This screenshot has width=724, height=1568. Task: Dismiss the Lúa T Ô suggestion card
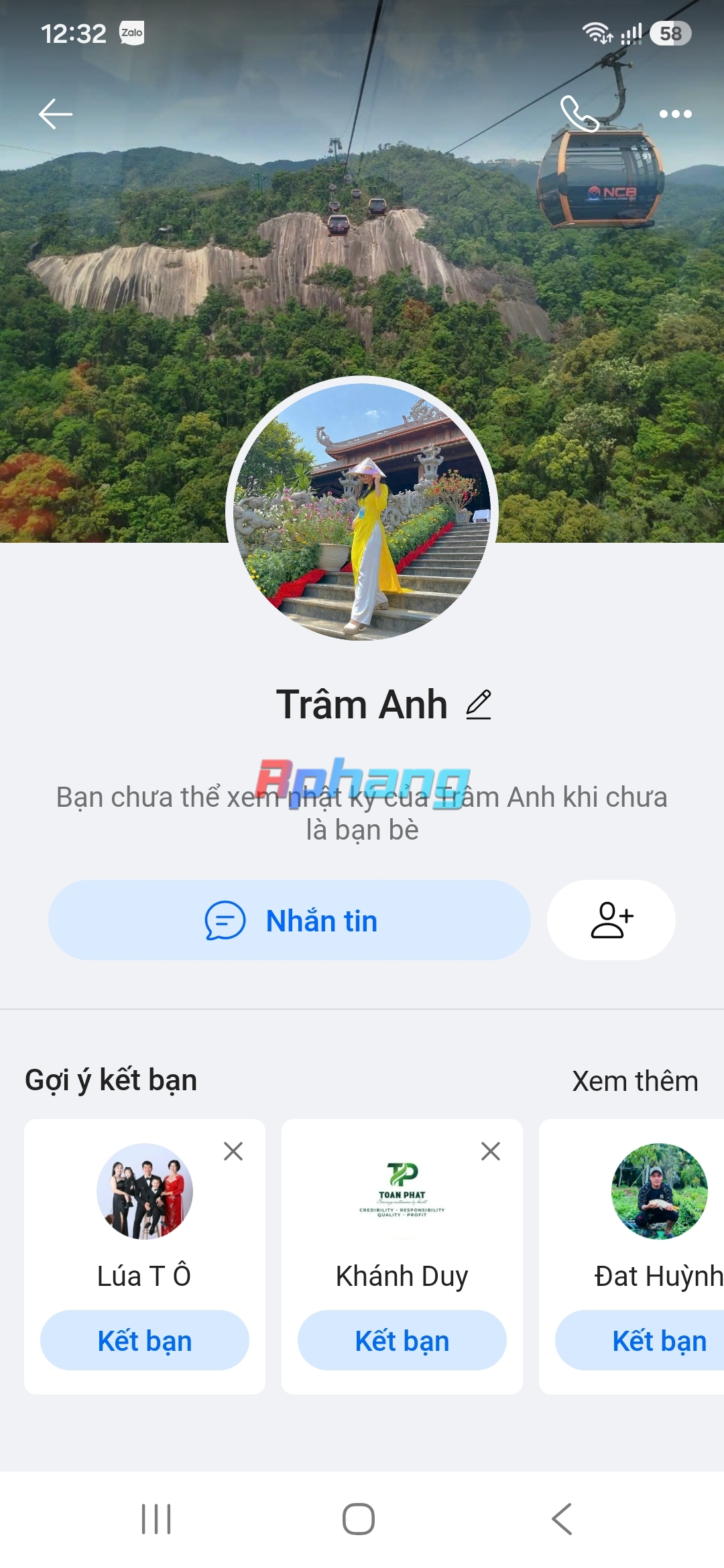pos(233,1151)
